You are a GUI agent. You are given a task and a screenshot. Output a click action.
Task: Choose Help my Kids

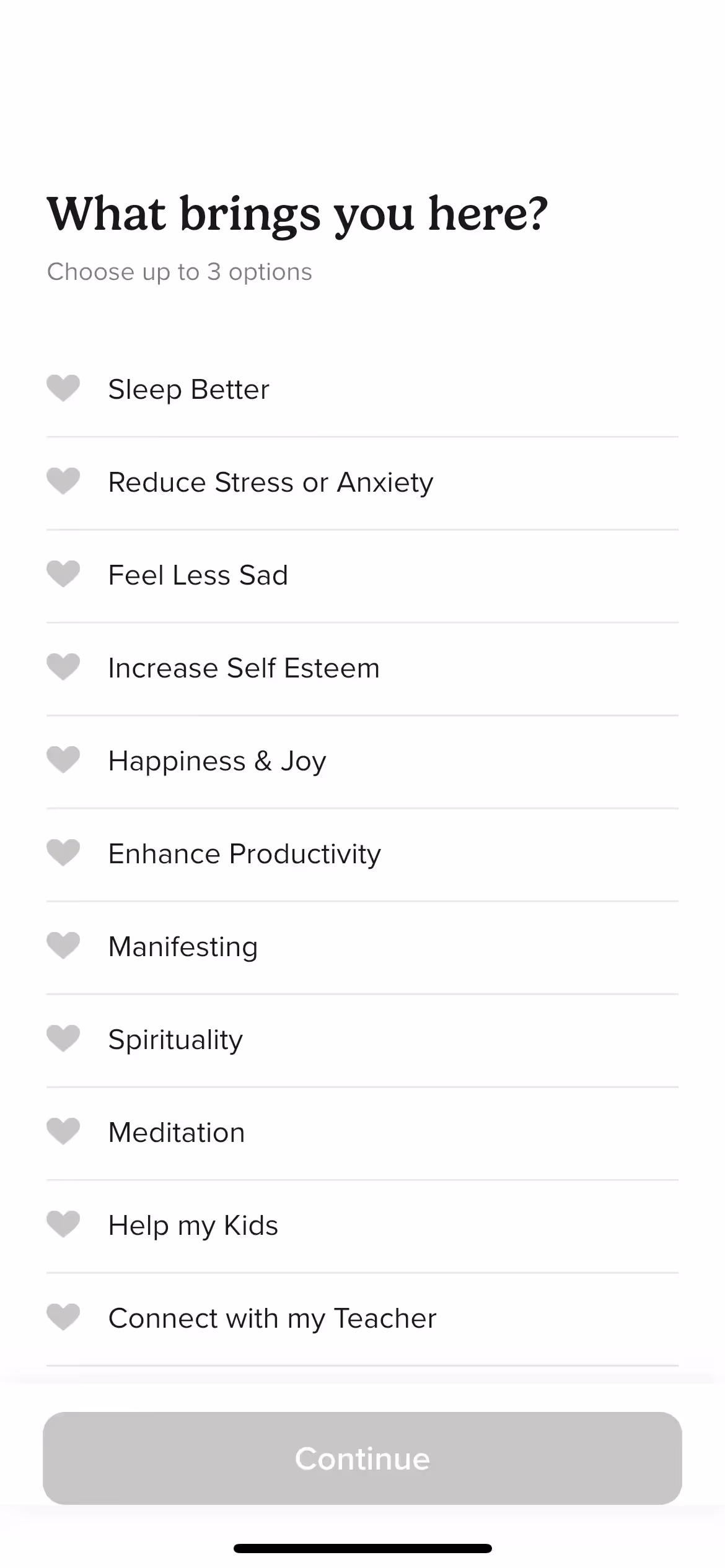pyautogui.click(x=193, y=1226)
